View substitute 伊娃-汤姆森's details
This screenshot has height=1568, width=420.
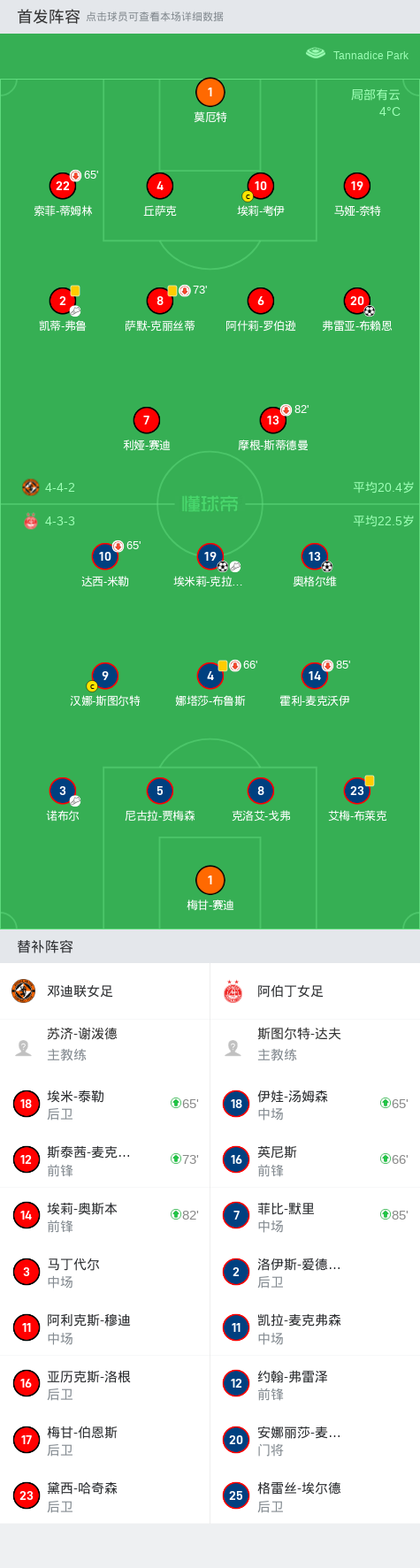315,1104
